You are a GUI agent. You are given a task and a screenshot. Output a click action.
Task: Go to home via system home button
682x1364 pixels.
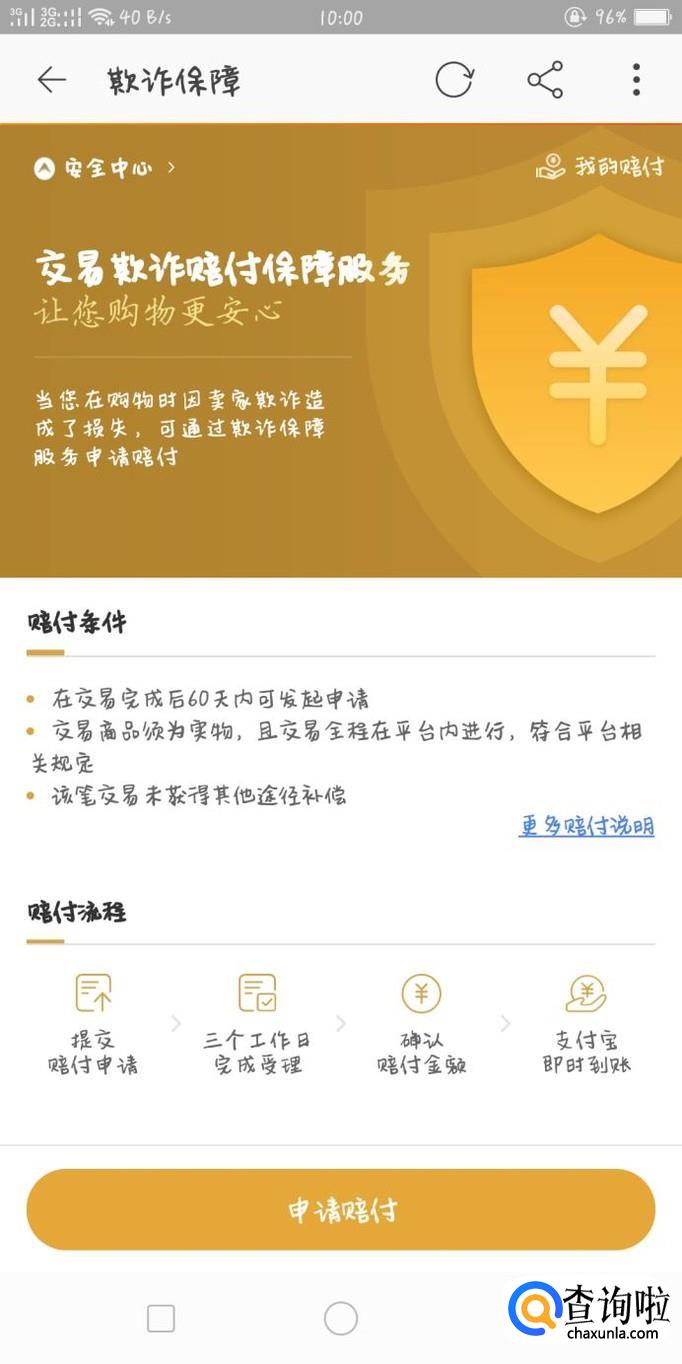point(341,1318)
